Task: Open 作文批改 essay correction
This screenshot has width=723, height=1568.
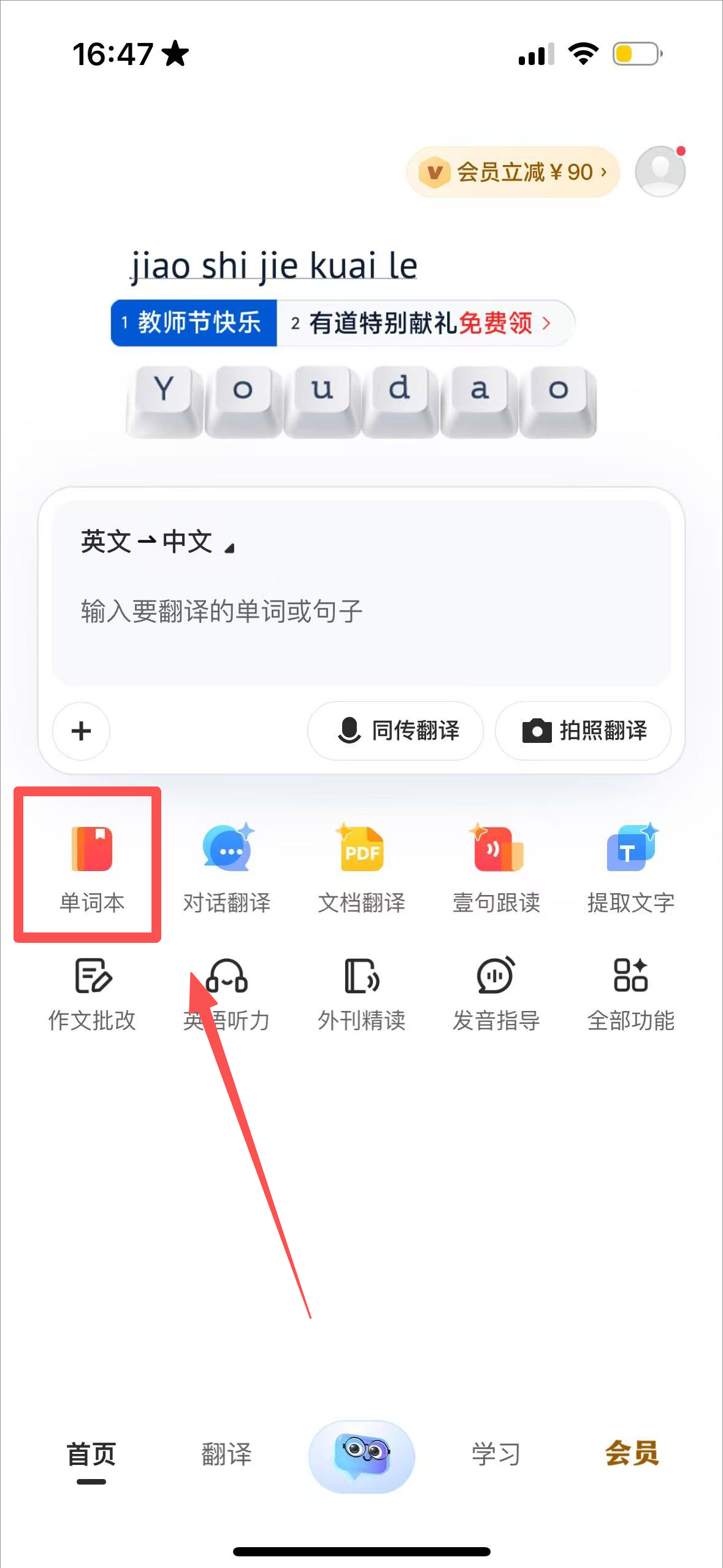Action: 91,994
